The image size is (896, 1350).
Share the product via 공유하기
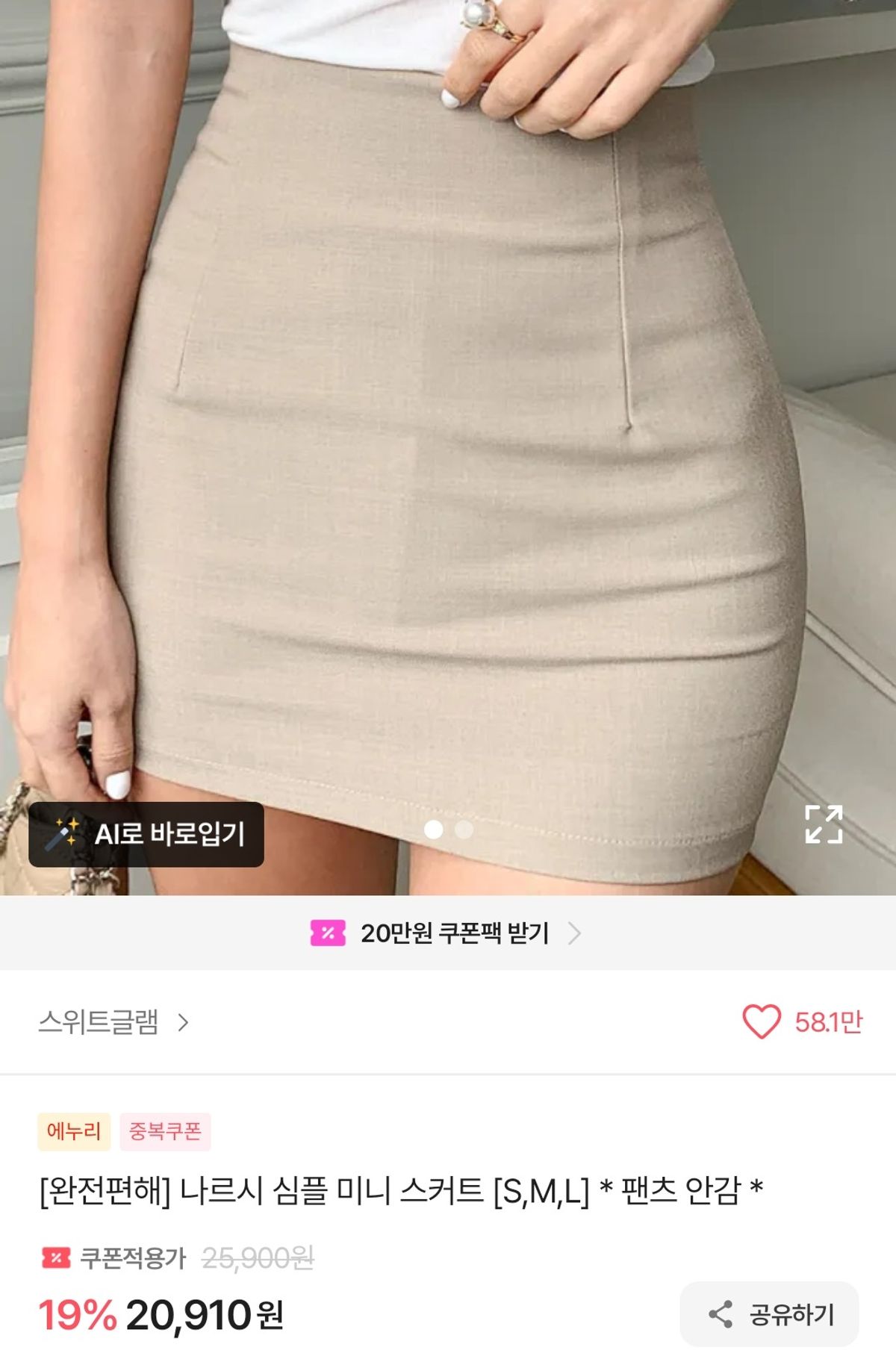tap(770, 1314)
